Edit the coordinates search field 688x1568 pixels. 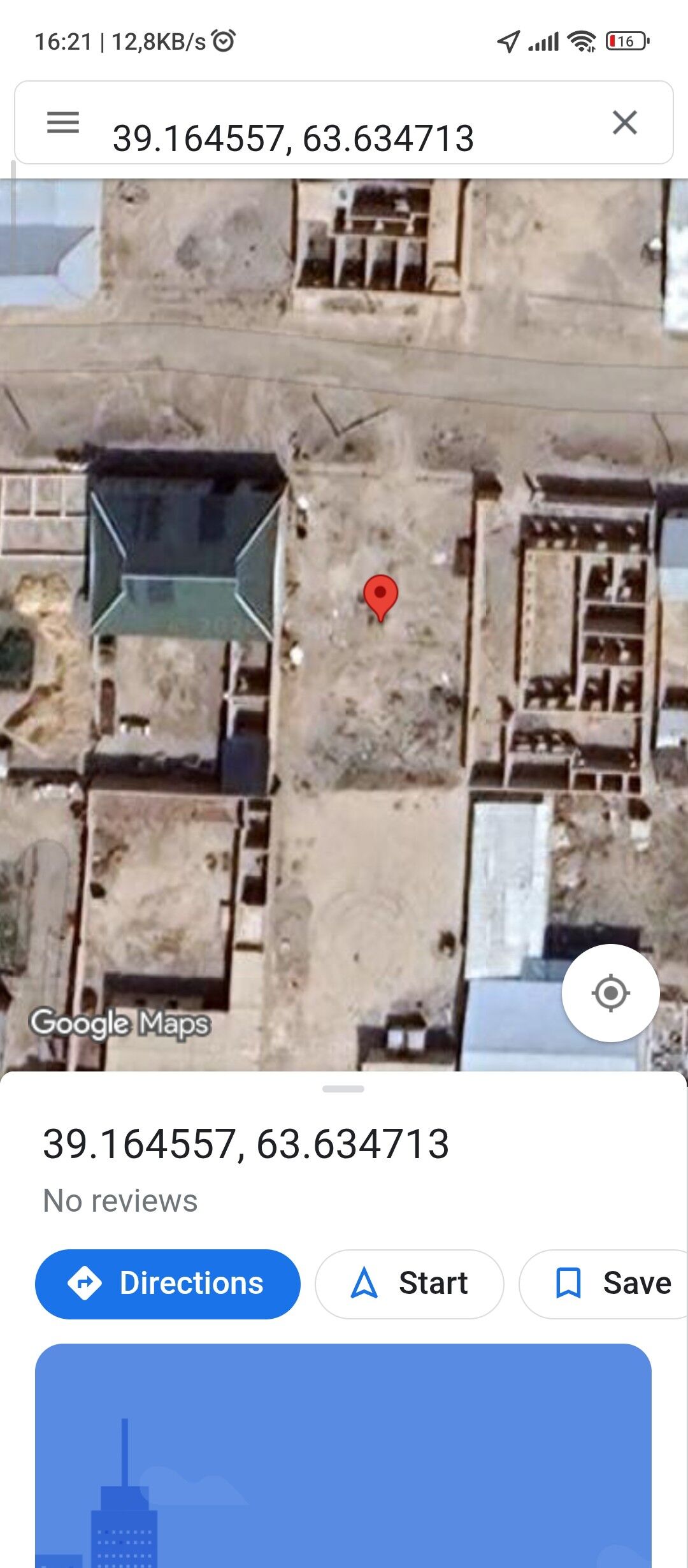pos(293,138)
